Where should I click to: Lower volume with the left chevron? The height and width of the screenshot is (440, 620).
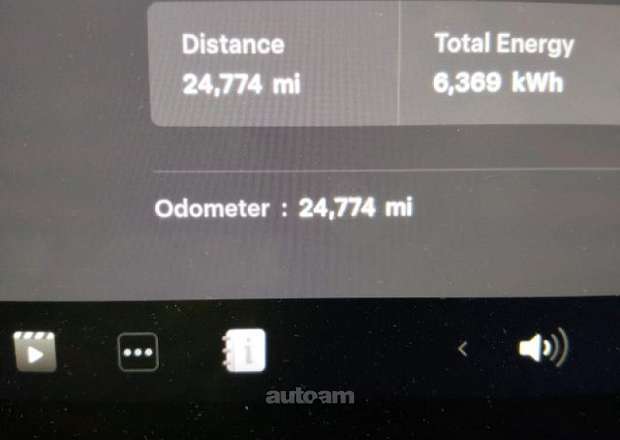pos(462,349)
